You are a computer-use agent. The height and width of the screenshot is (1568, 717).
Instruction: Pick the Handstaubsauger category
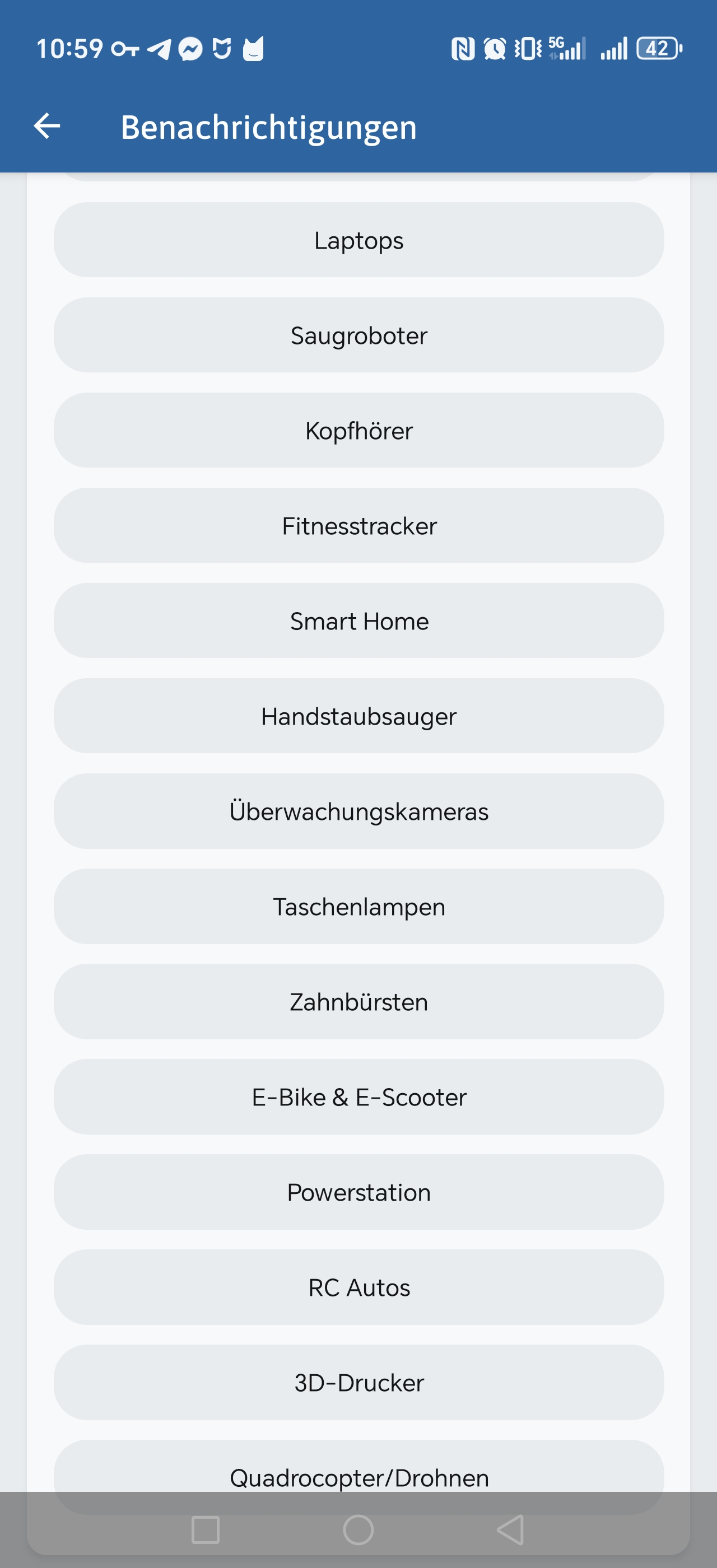pos(358,716)
